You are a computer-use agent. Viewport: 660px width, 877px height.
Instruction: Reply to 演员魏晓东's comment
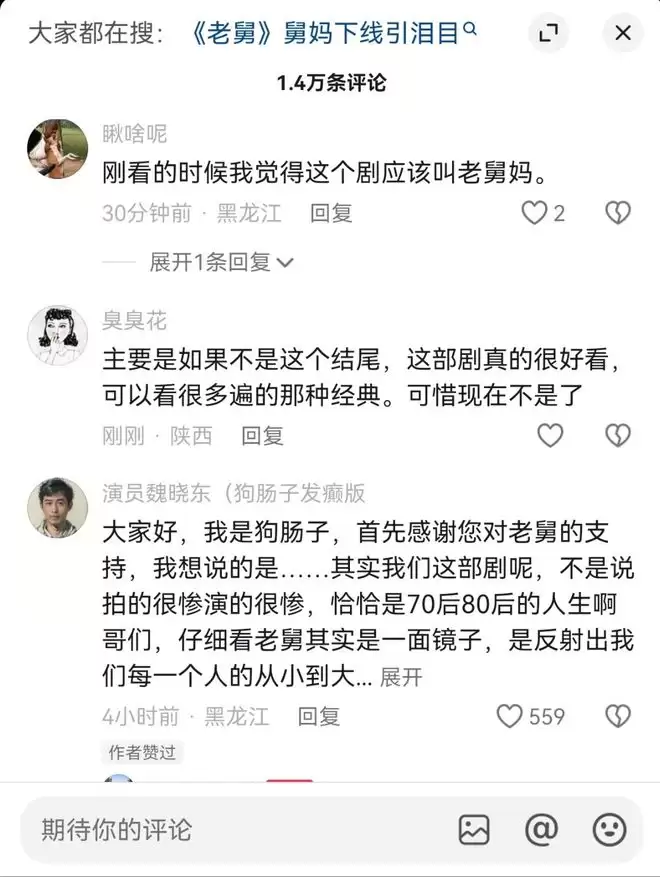tap(319, 716)
